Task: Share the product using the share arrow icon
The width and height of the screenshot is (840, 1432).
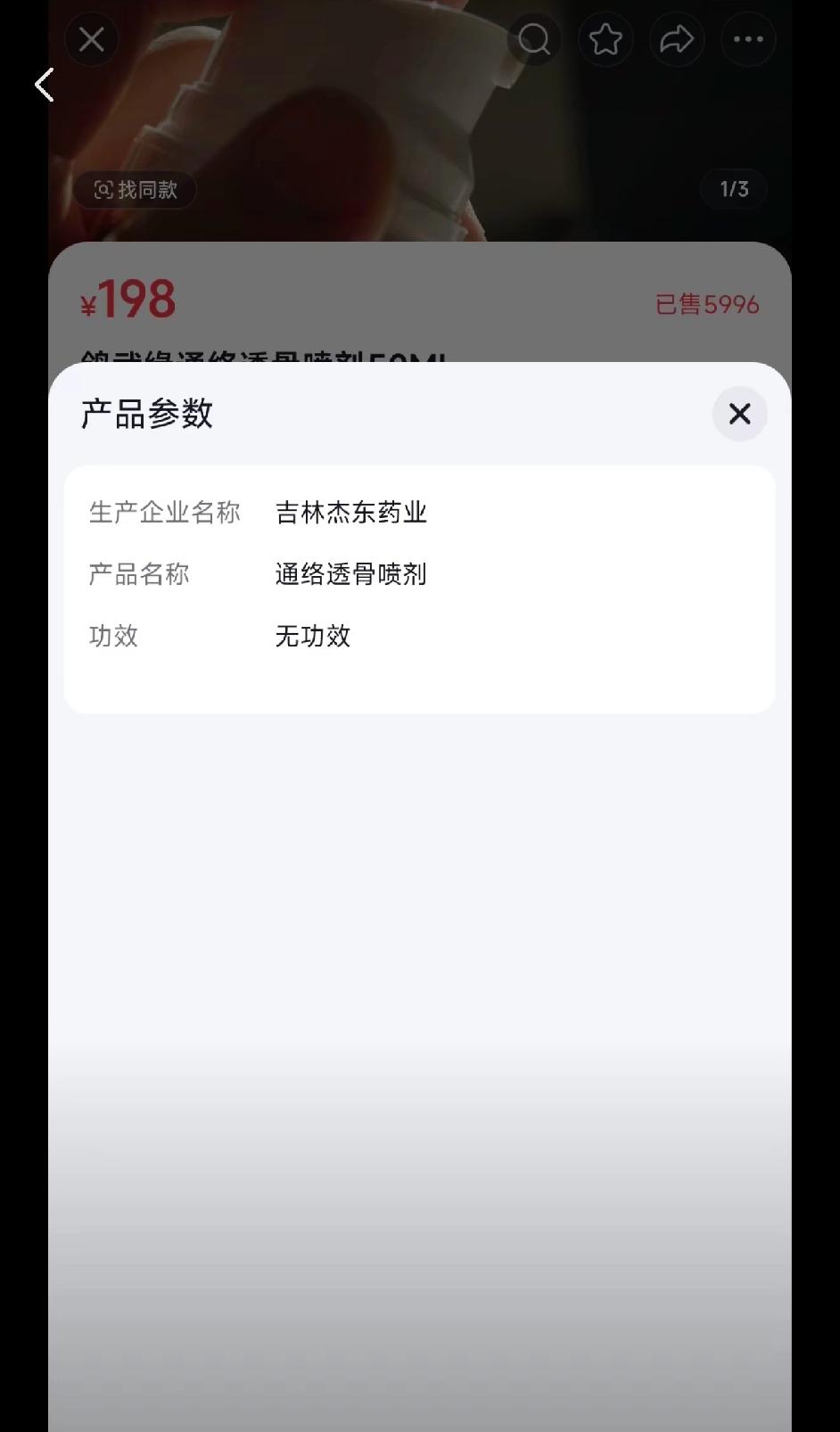Action: tap(677, 39)
